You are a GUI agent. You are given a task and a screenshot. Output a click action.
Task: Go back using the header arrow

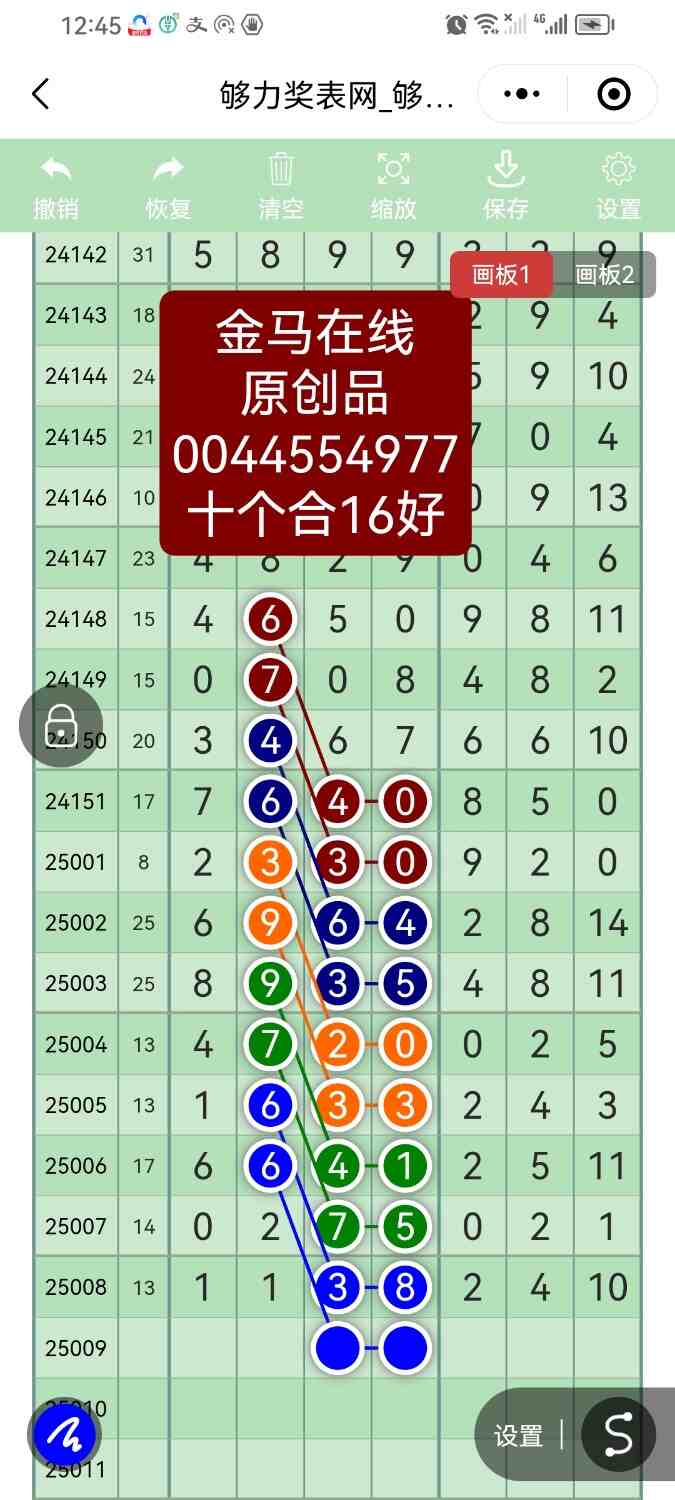coord(40,95)
